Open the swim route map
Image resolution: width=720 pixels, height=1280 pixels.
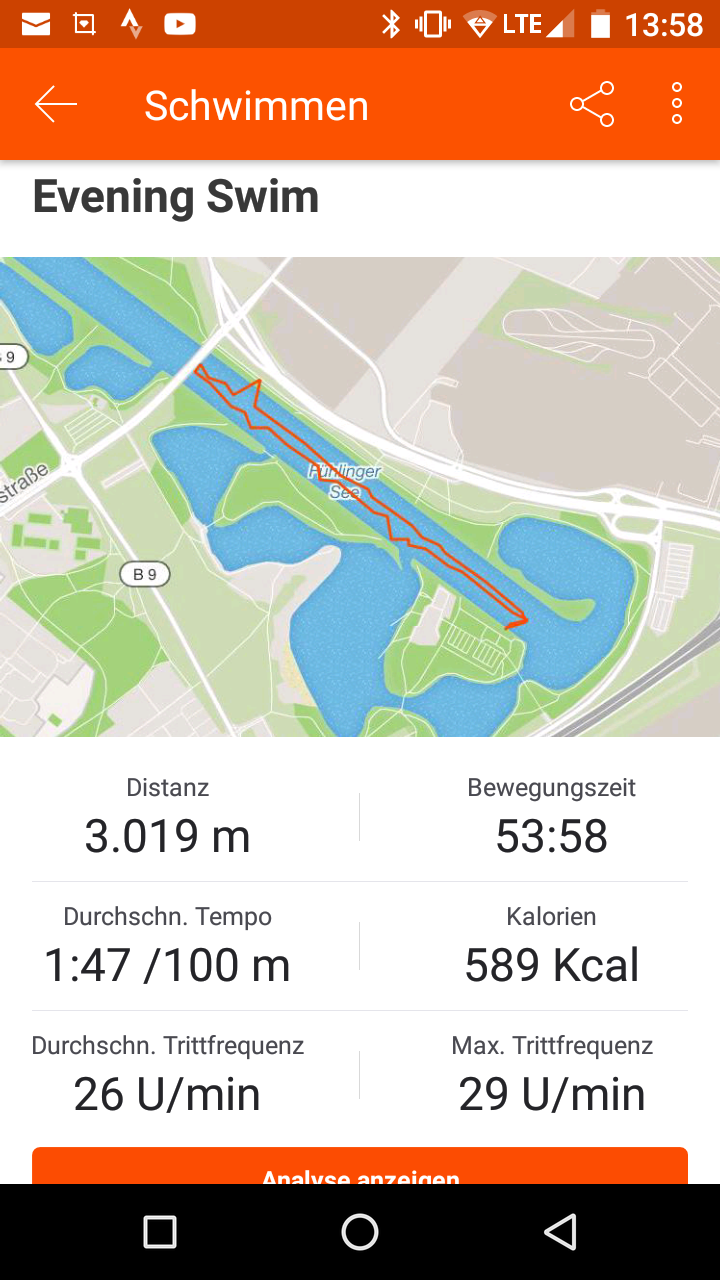(x=360, y=497)
